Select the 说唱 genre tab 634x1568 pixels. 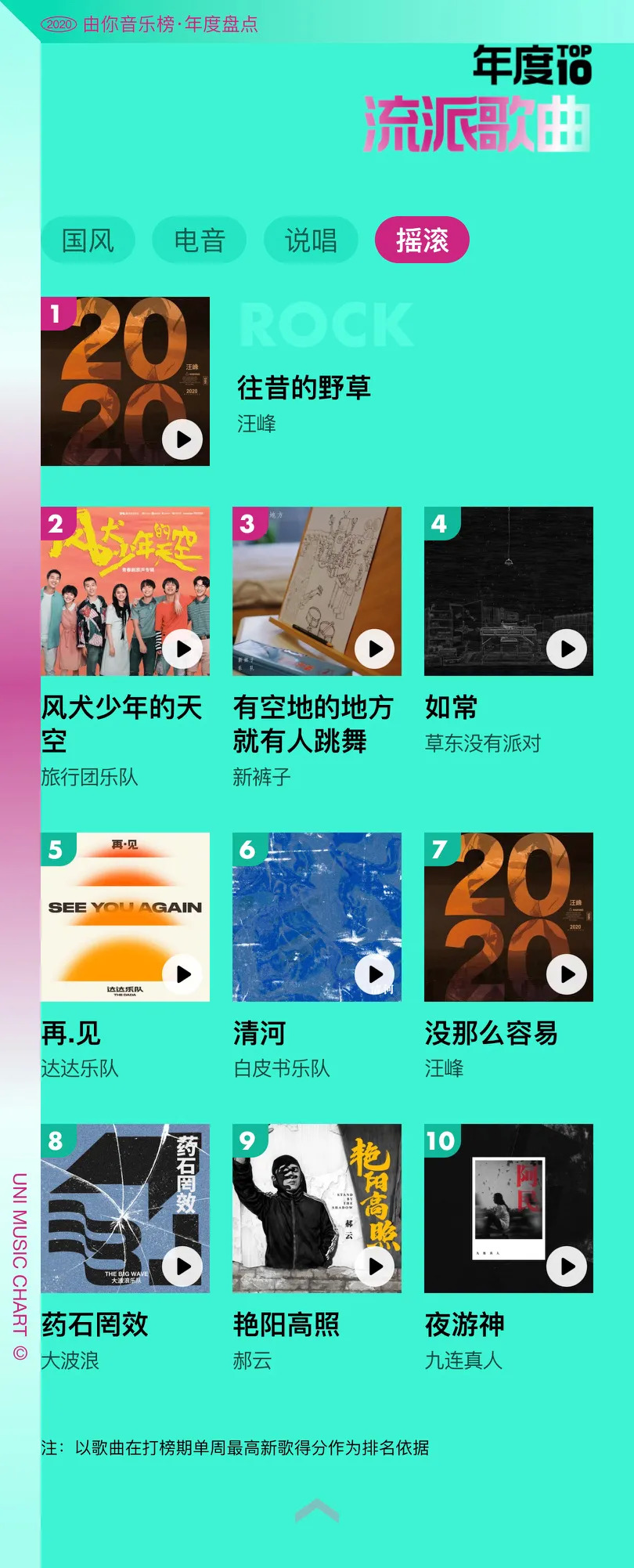click(x=311, y=240)
